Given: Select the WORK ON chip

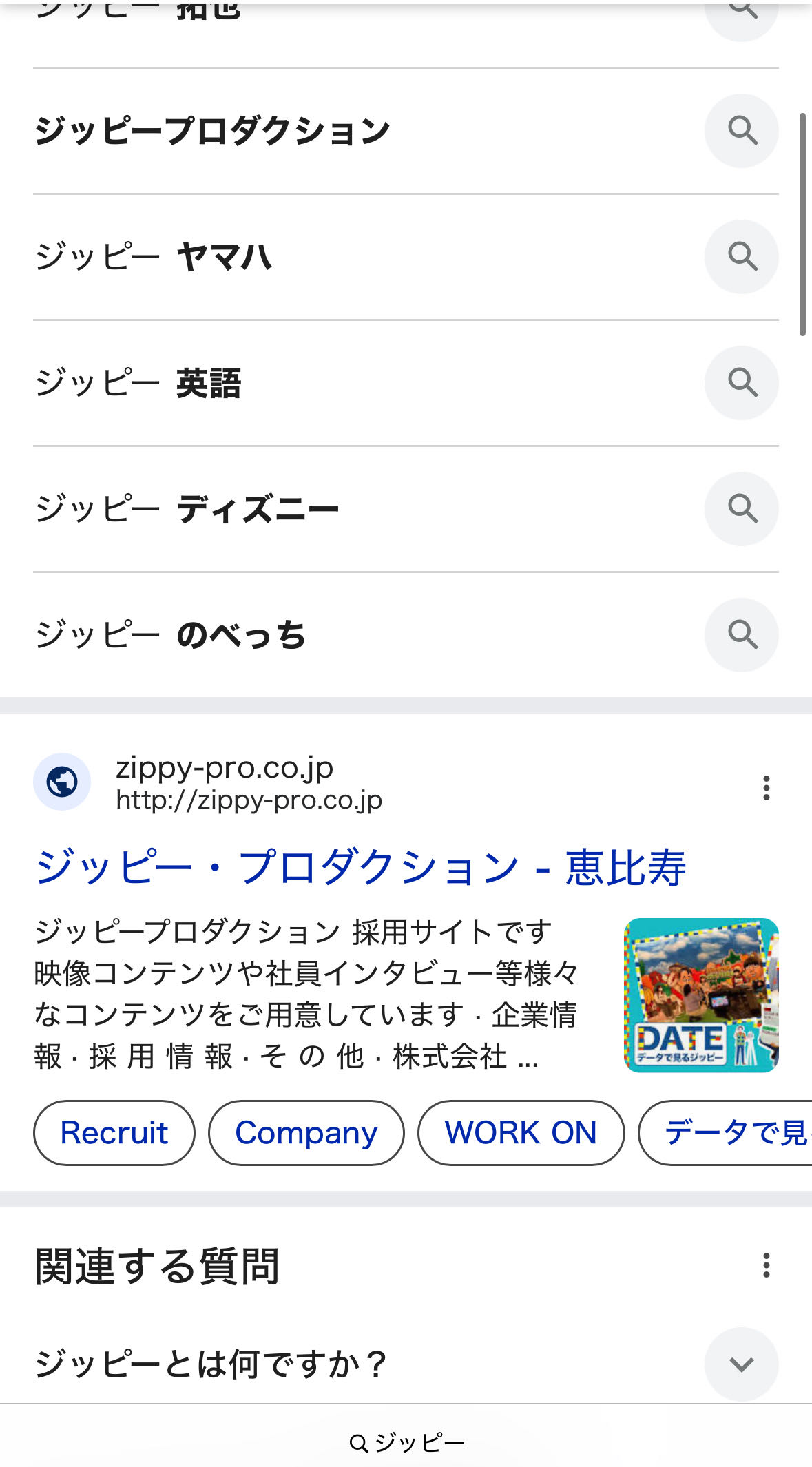Looking at the screenshot, I should (x=521, y=1133).
